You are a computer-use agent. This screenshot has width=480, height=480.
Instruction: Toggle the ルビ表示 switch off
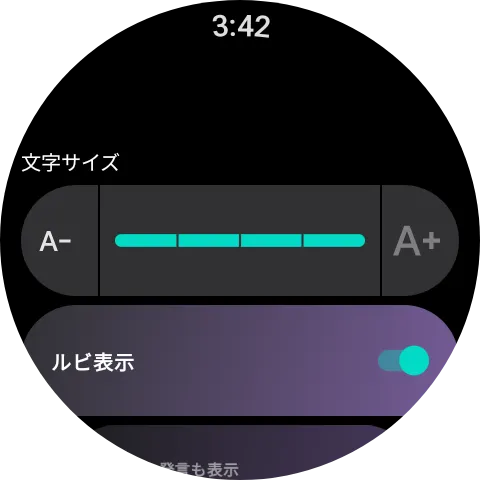pos(404,361)
